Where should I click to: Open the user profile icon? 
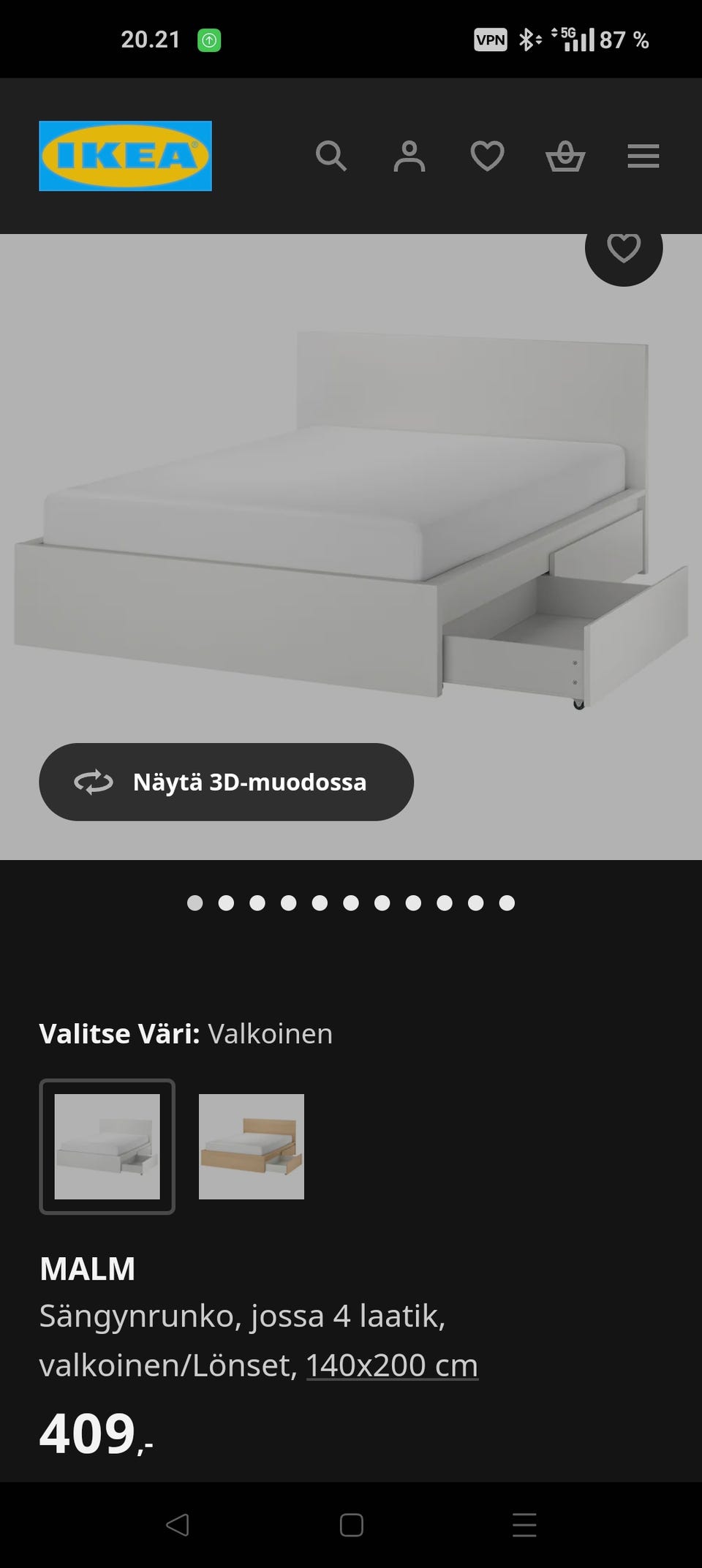point(411,157)
